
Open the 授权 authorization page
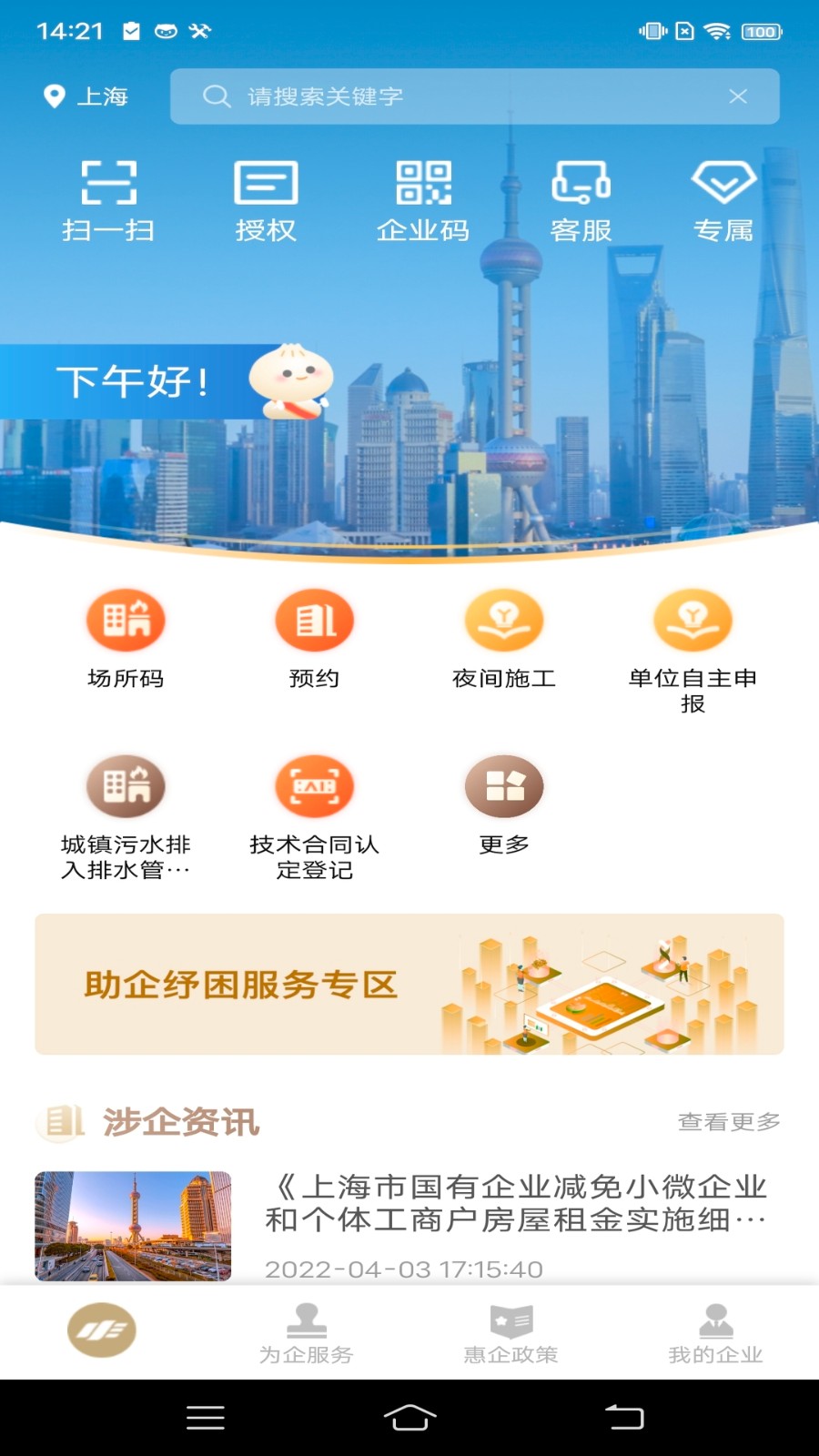click(266, 200)
